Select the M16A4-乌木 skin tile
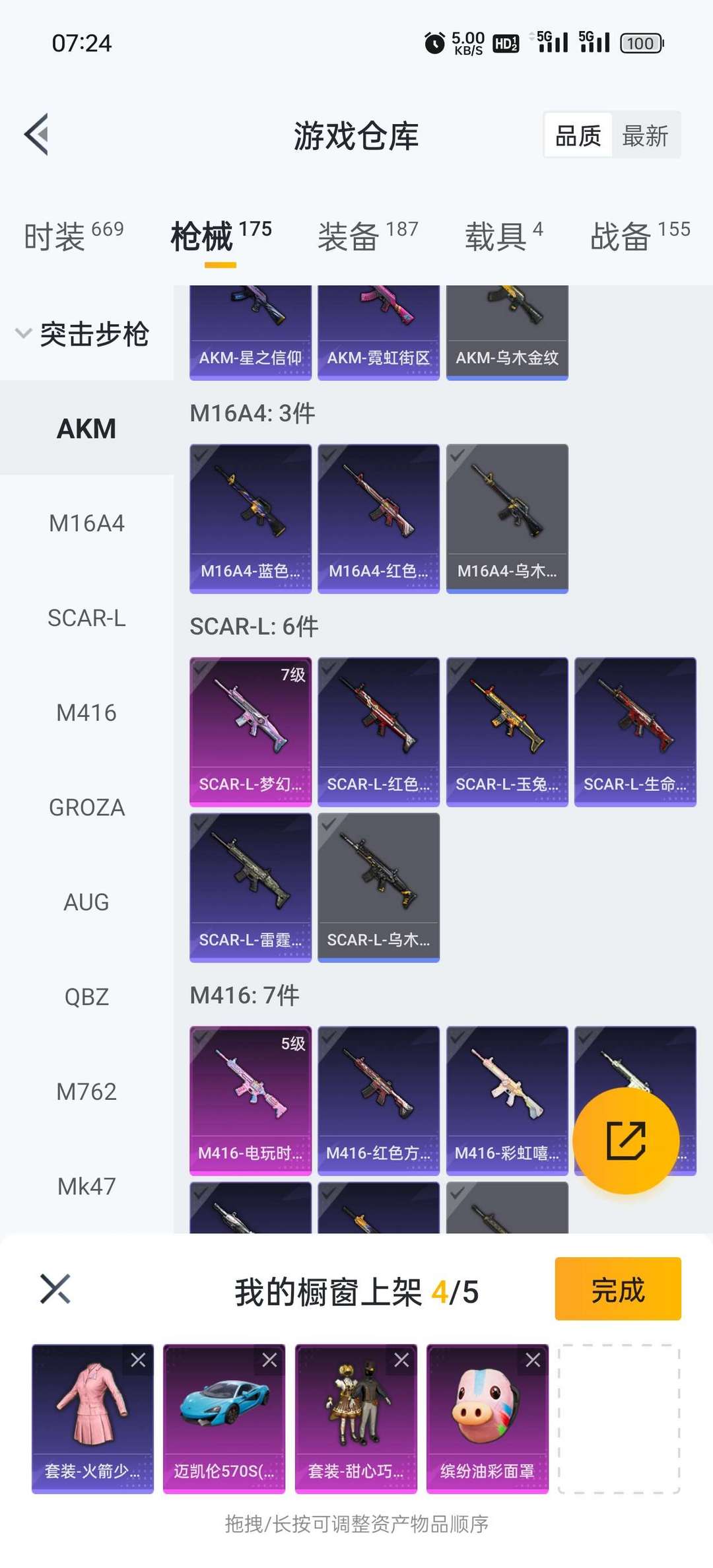The image size is (713, 1568). pyautogui.click(x=507, y=518)
